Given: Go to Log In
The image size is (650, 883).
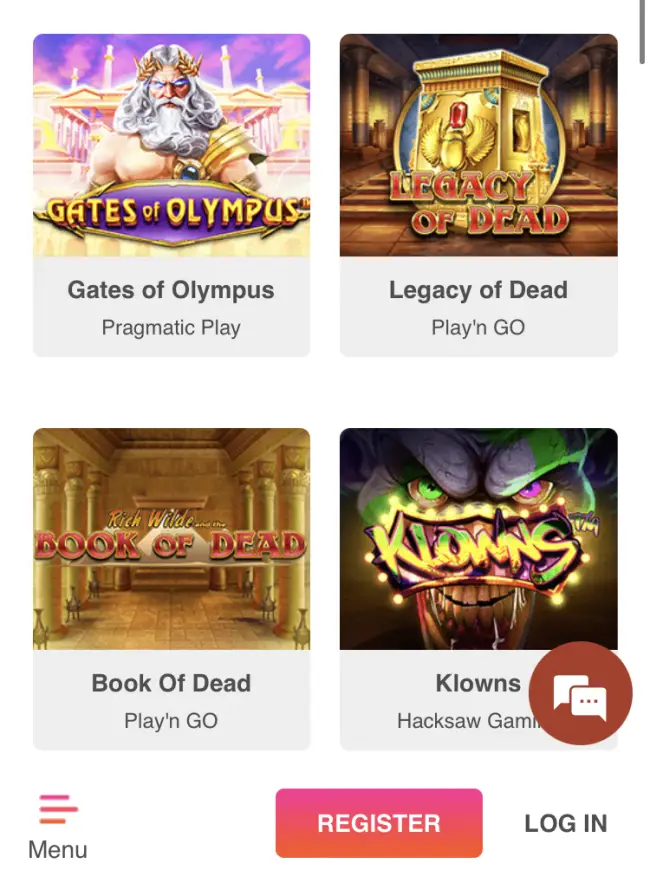Looking at the screenshot, I should click(x=565, y=823).
